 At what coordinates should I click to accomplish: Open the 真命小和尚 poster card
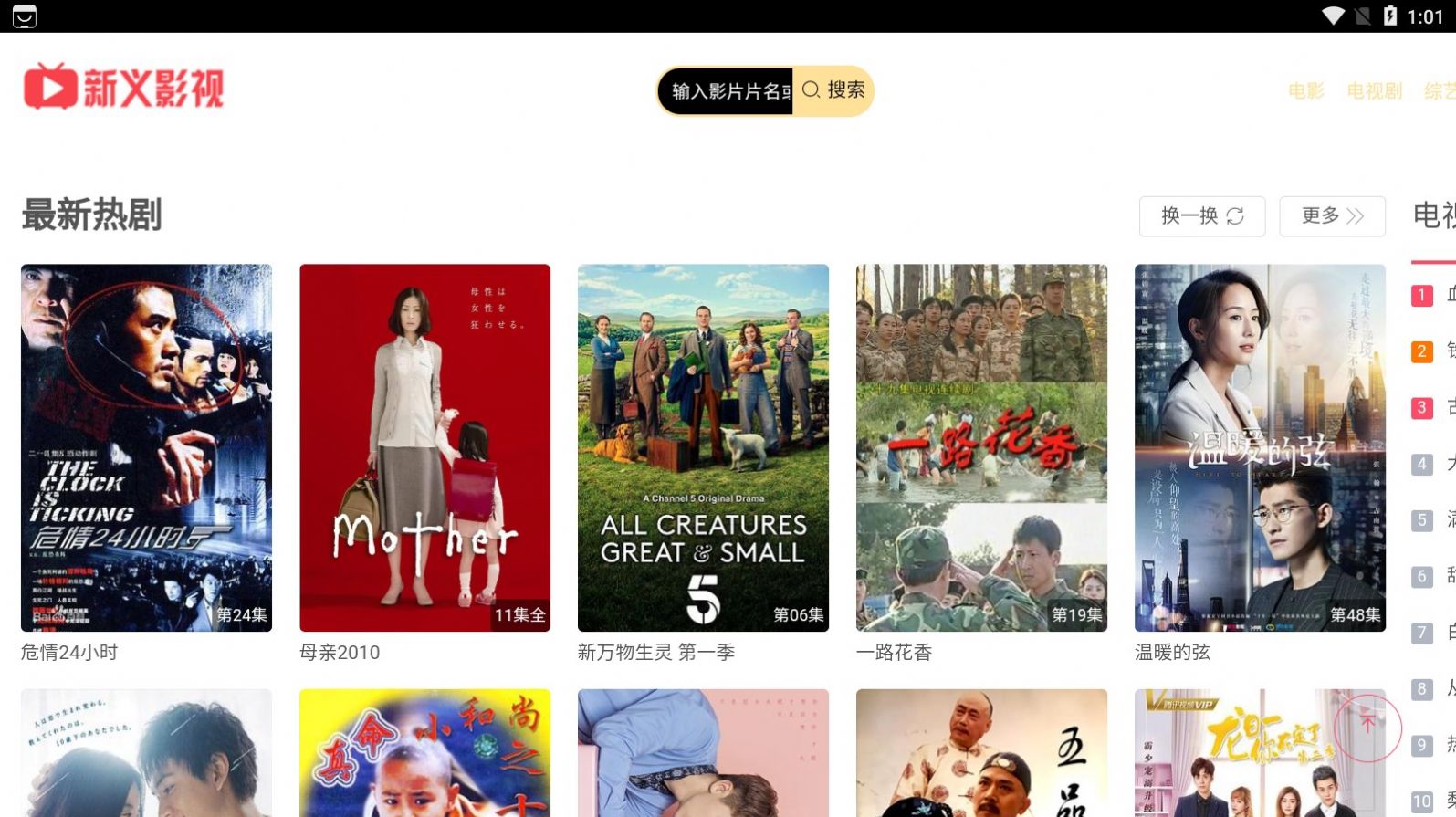[424, 753]
